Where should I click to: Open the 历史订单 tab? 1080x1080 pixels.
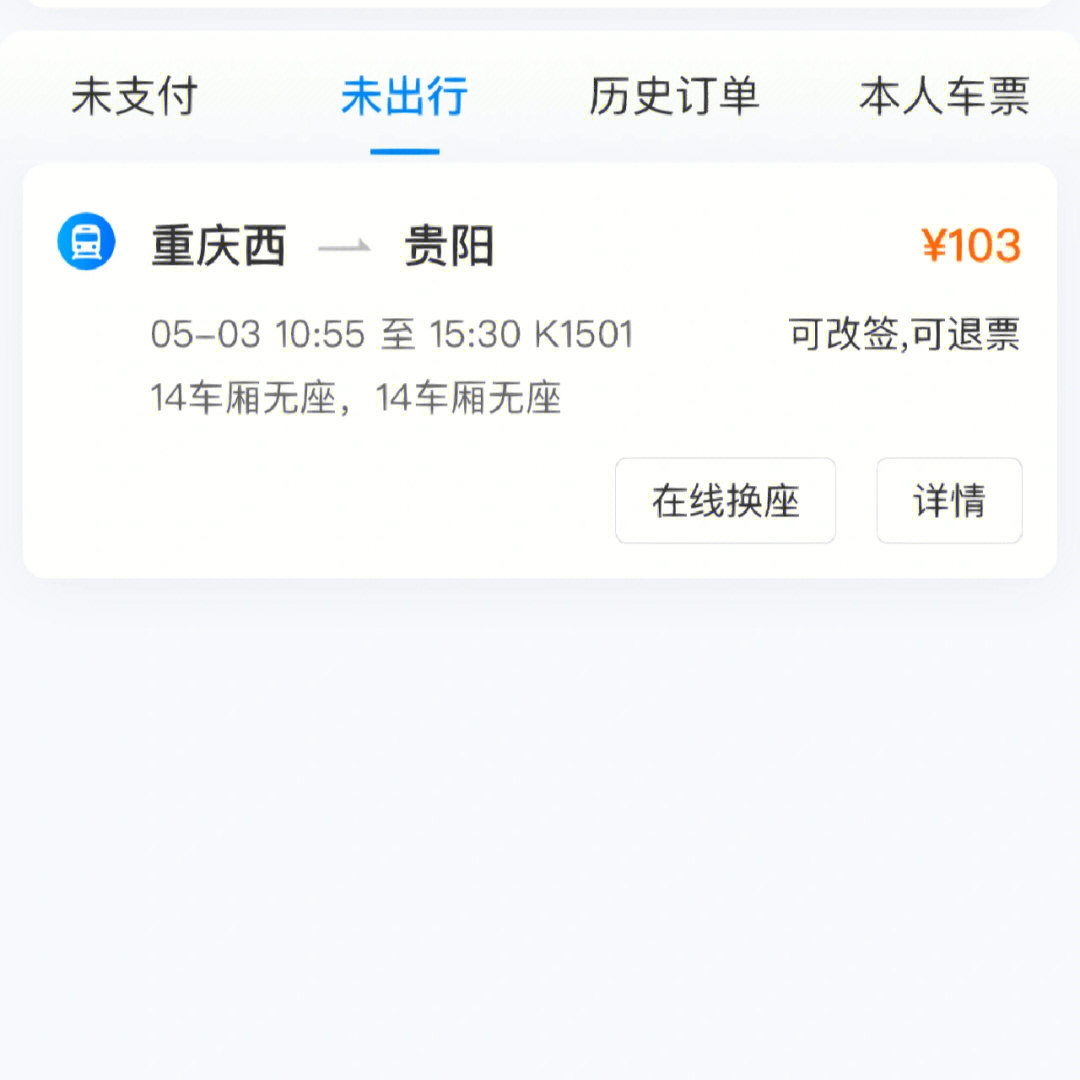pos(674,97)
